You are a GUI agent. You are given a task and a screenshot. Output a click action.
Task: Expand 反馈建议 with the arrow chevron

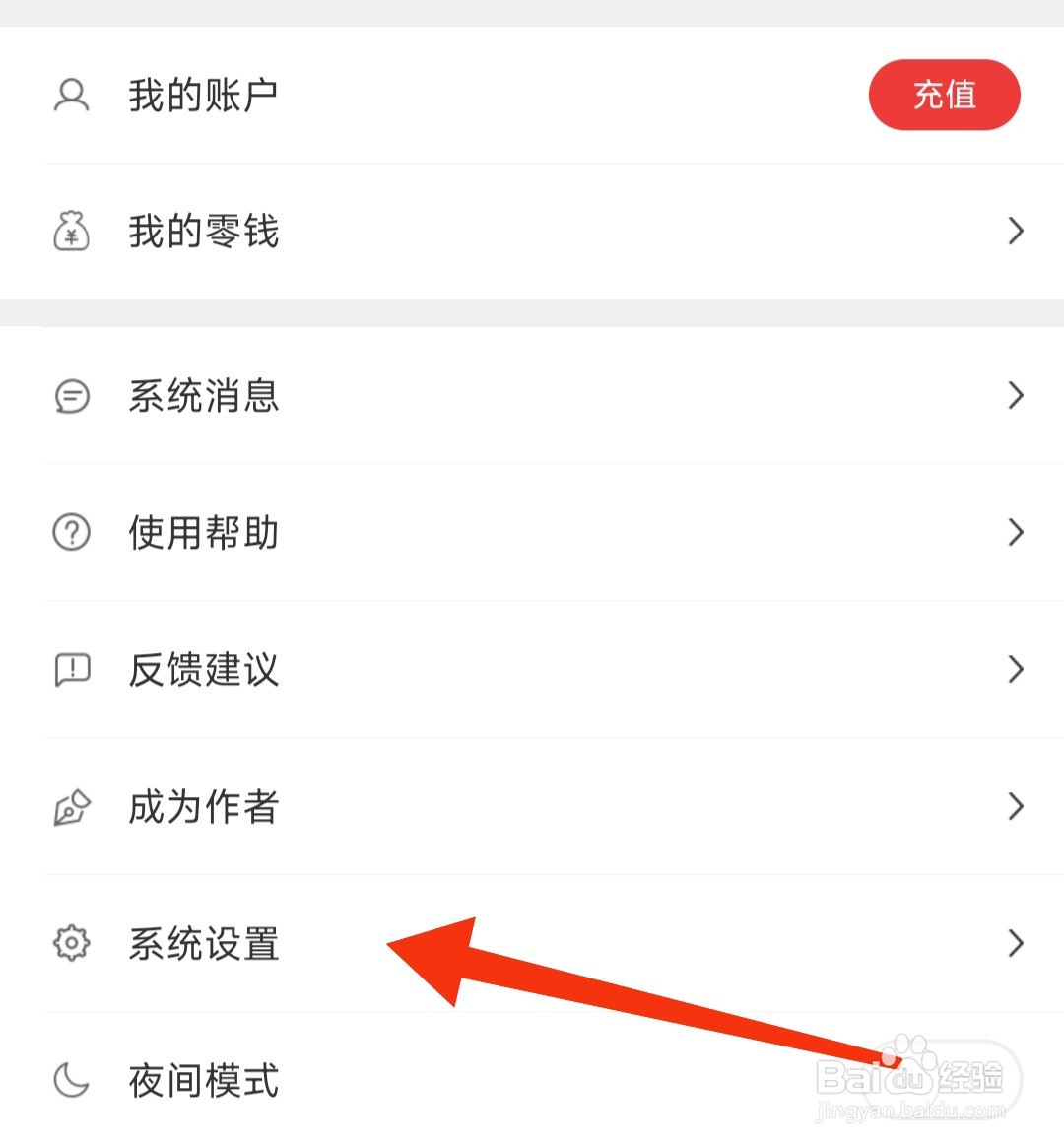(x=1016, y=670)
